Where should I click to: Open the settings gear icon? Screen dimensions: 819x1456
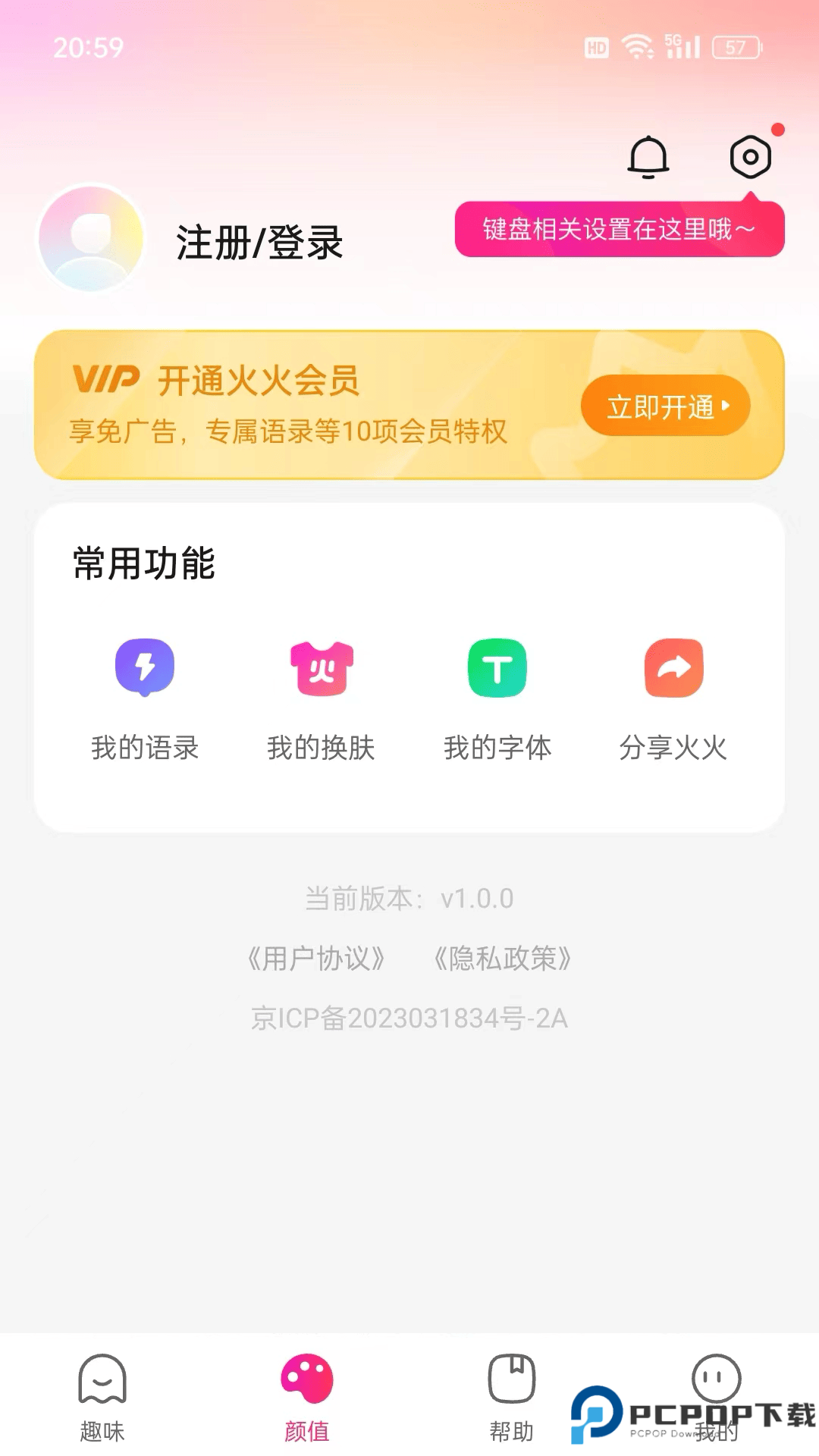(749, 157)
